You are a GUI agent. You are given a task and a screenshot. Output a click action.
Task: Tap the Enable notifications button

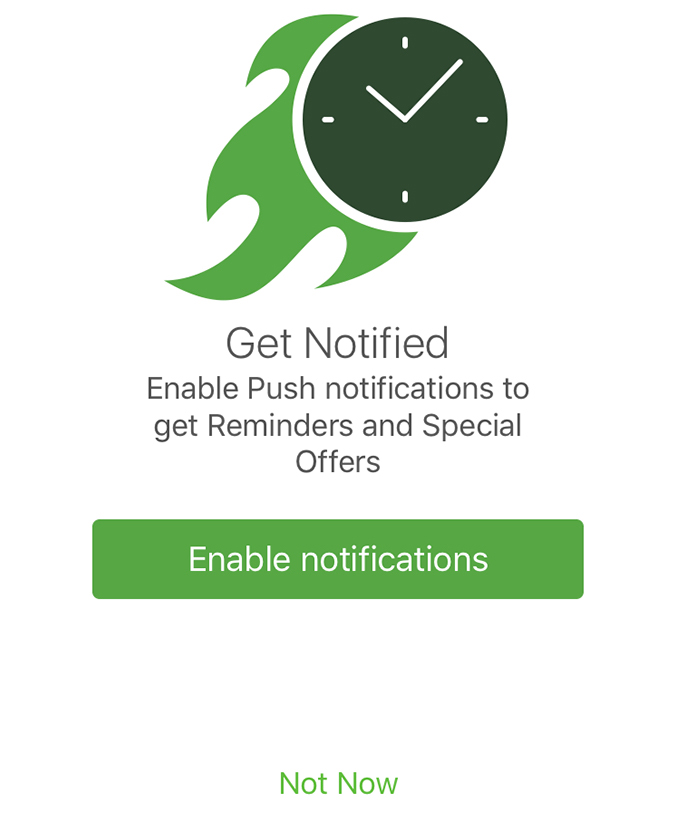tap(338, 559)
